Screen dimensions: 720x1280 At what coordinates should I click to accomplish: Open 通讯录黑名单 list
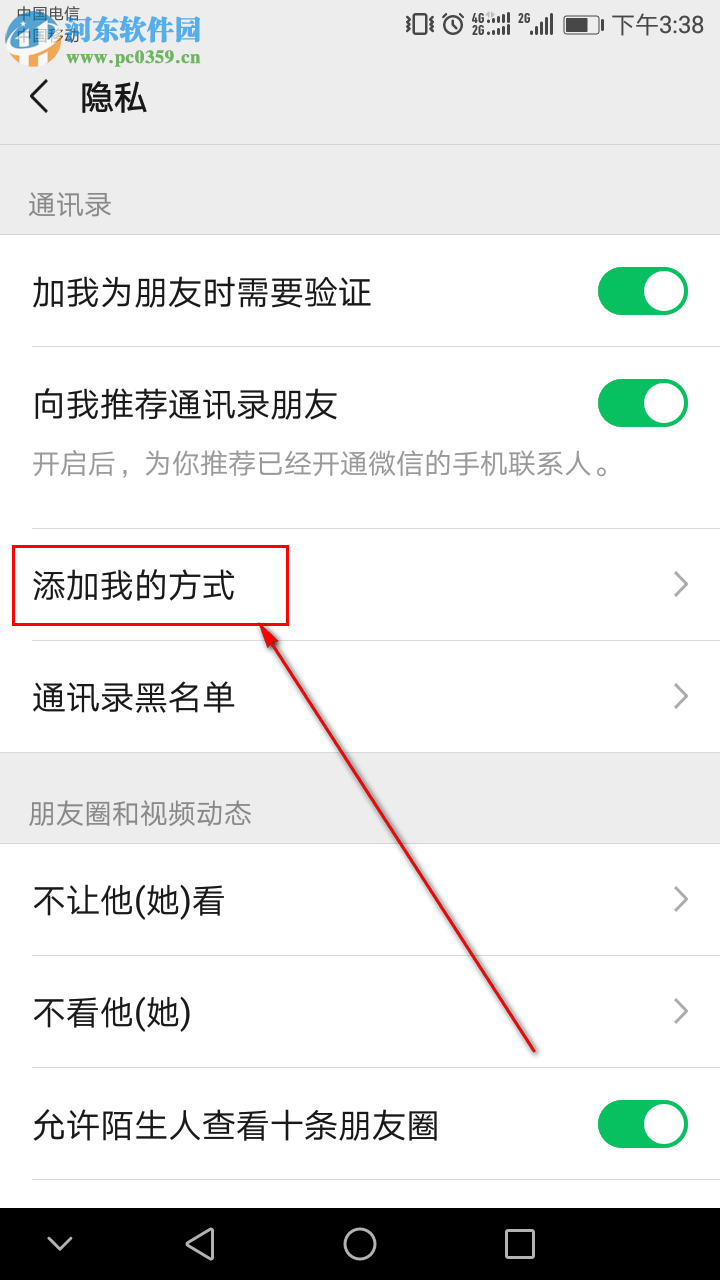[x=360, y=697]
